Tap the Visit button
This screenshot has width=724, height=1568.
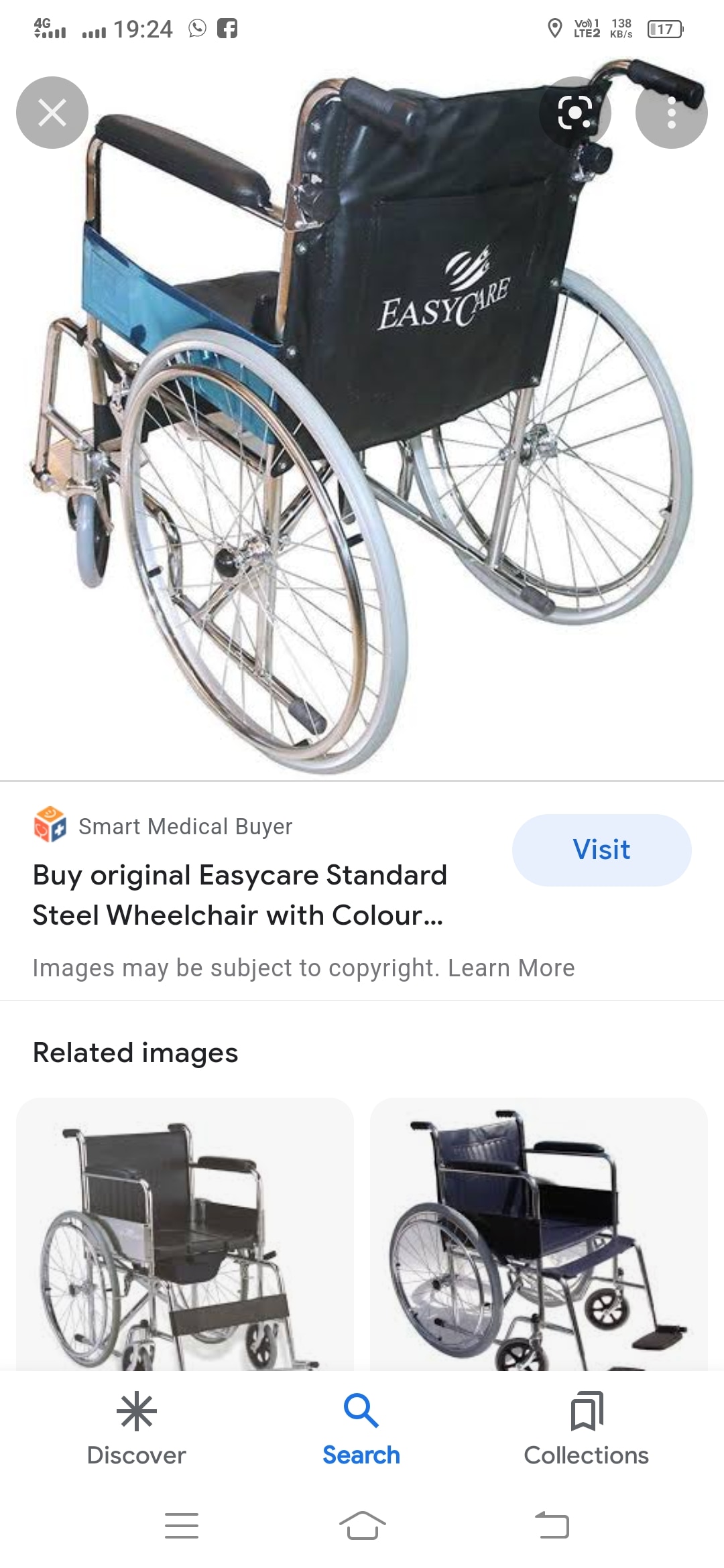[x=601, y=850]
